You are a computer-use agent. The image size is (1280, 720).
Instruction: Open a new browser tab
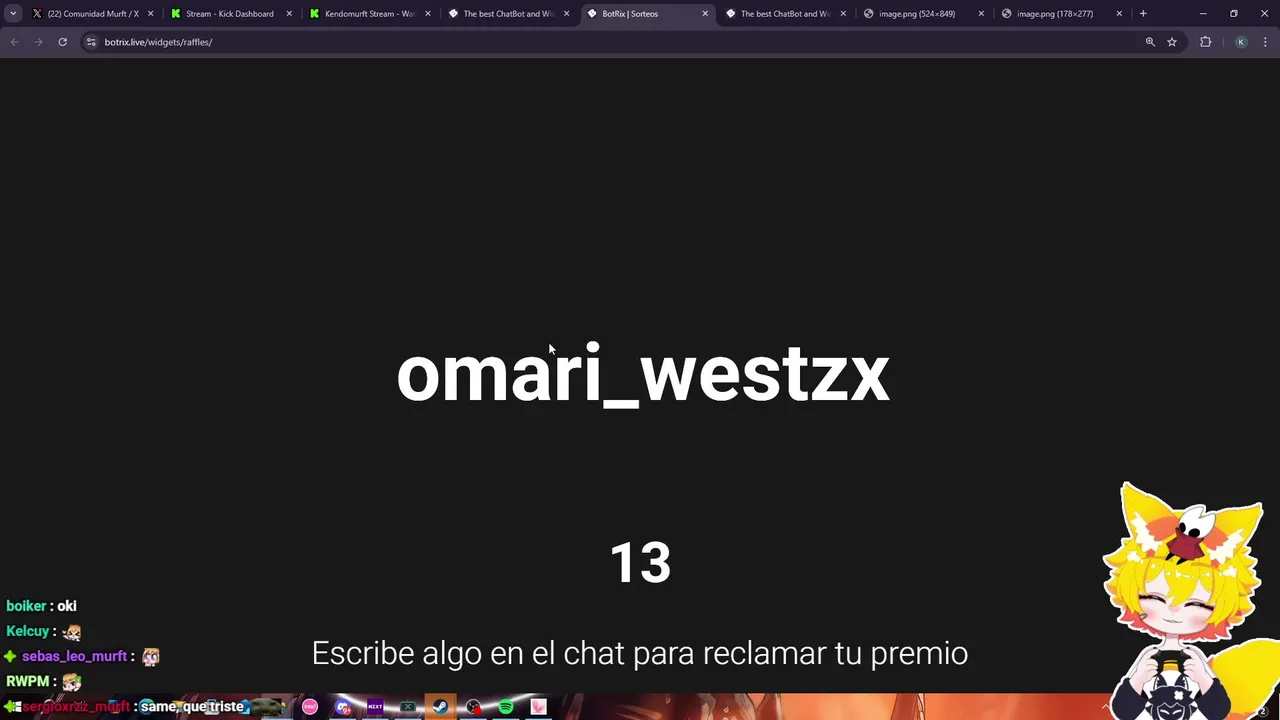click(1143, 14)
